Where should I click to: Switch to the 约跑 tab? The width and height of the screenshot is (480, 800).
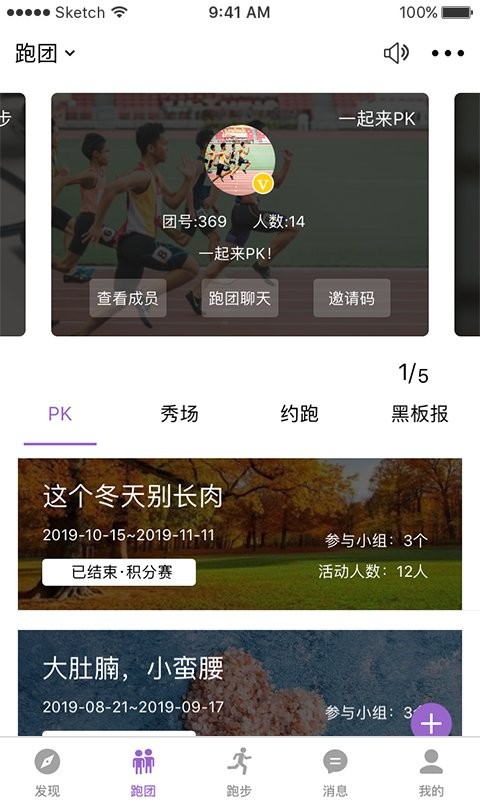[299, 414]
